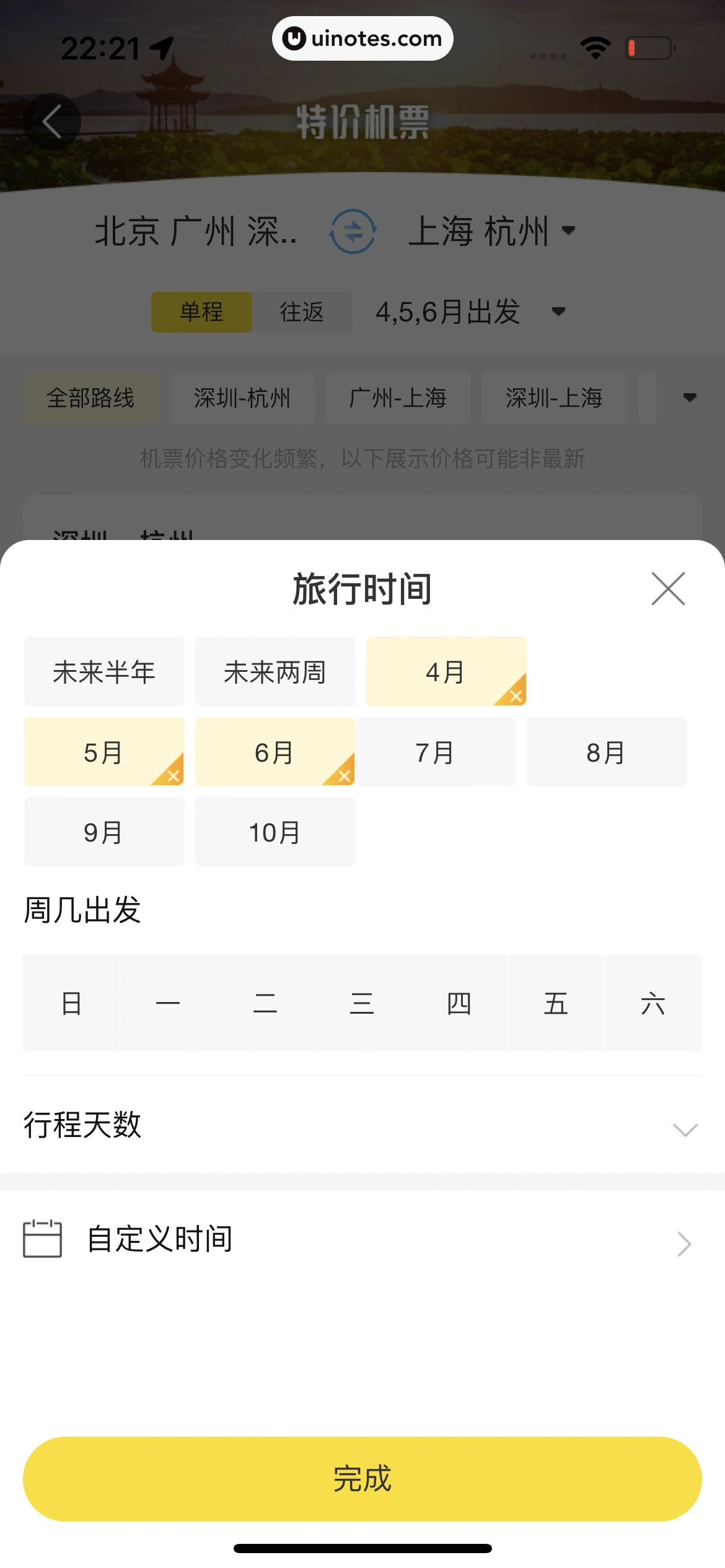
Task: Deselect the 4月 chip
Action: 446,672
